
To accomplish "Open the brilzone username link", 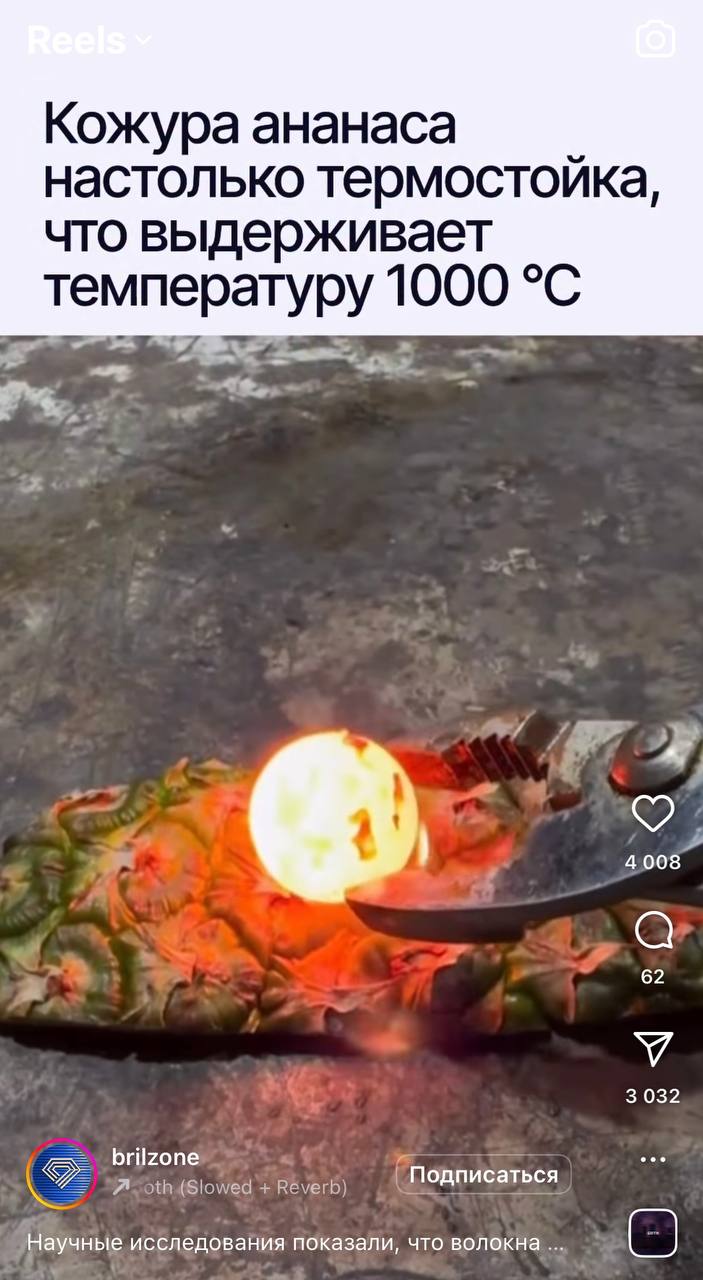I will point(155,1157).
